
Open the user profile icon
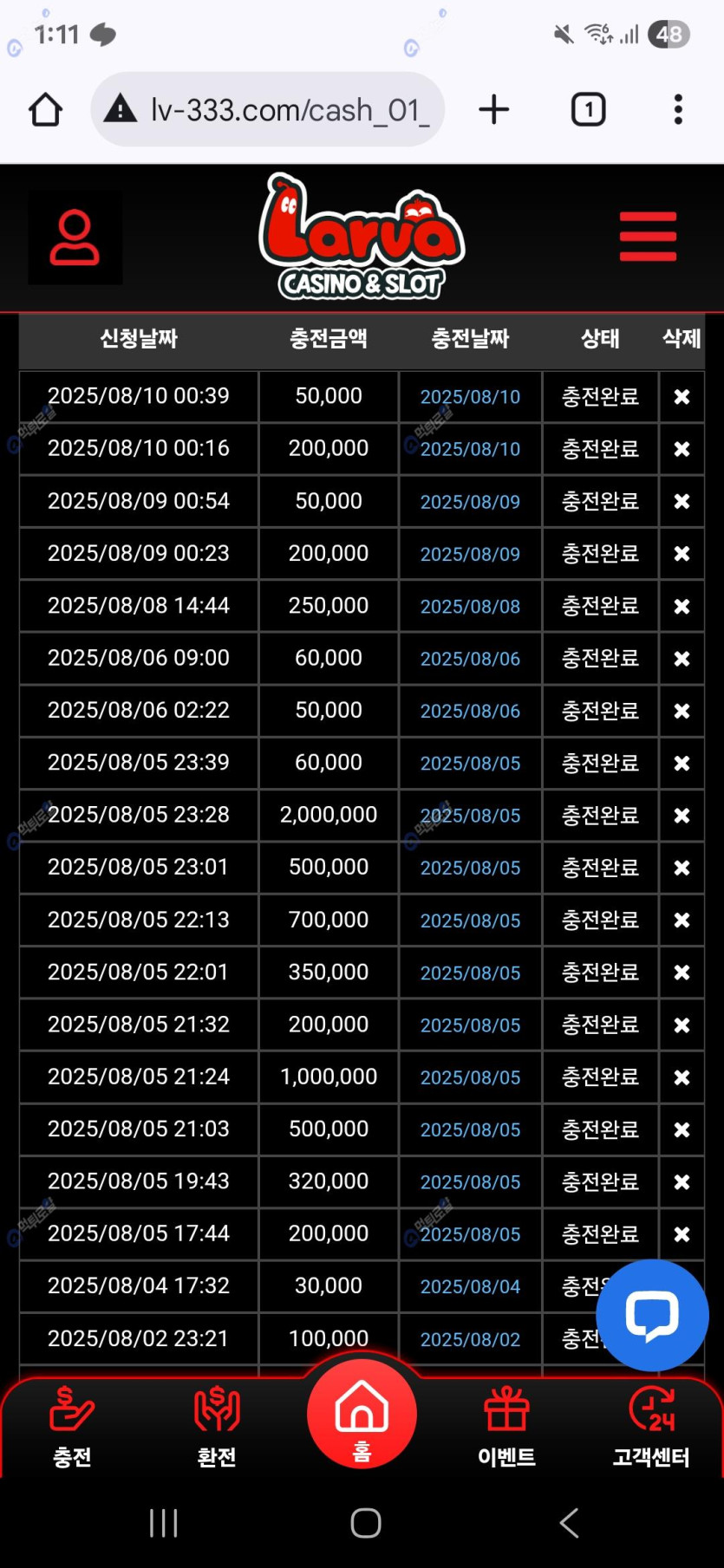[x=75, y=237]
